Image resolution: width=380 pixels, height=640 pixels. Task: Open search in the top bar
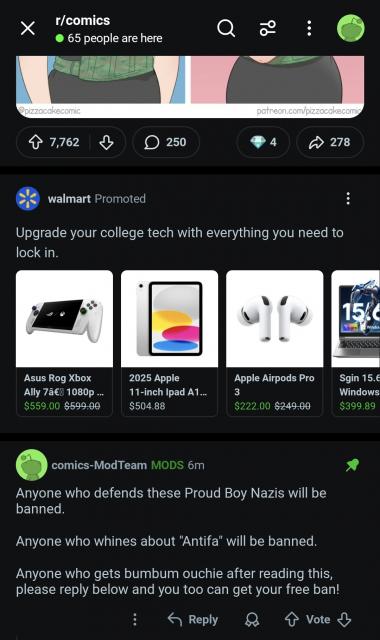coord(226,28)
